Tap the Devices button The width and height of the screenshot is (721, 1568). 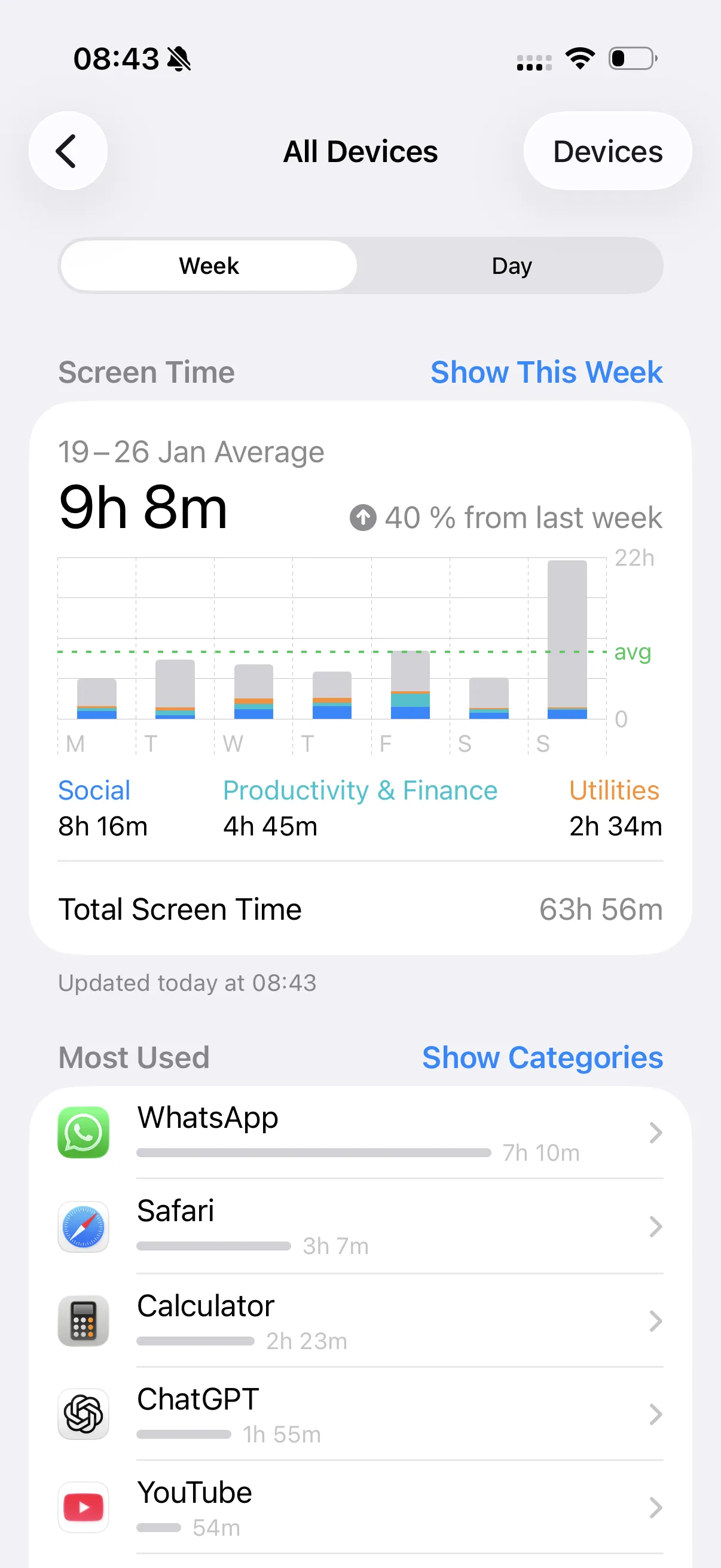pos(607,151)
